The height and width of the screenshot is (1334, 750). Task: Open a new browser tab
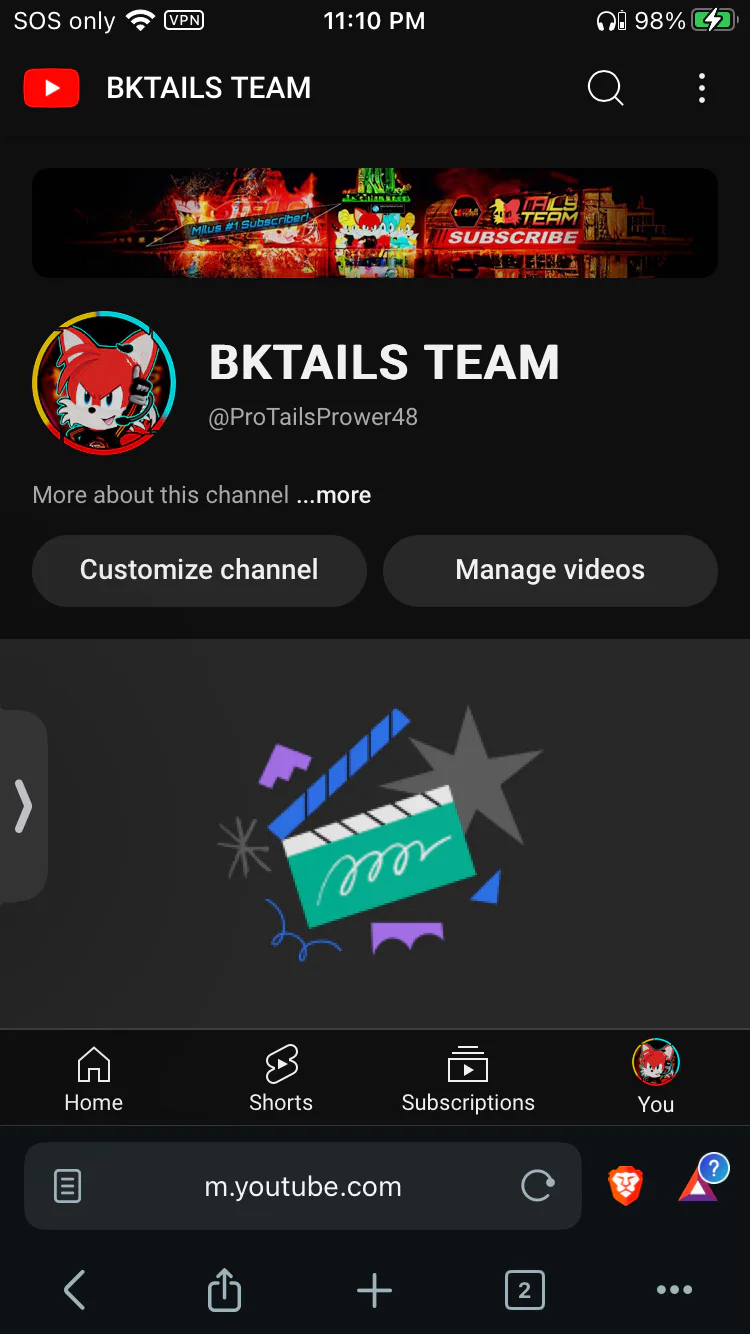coord(374,1291)
